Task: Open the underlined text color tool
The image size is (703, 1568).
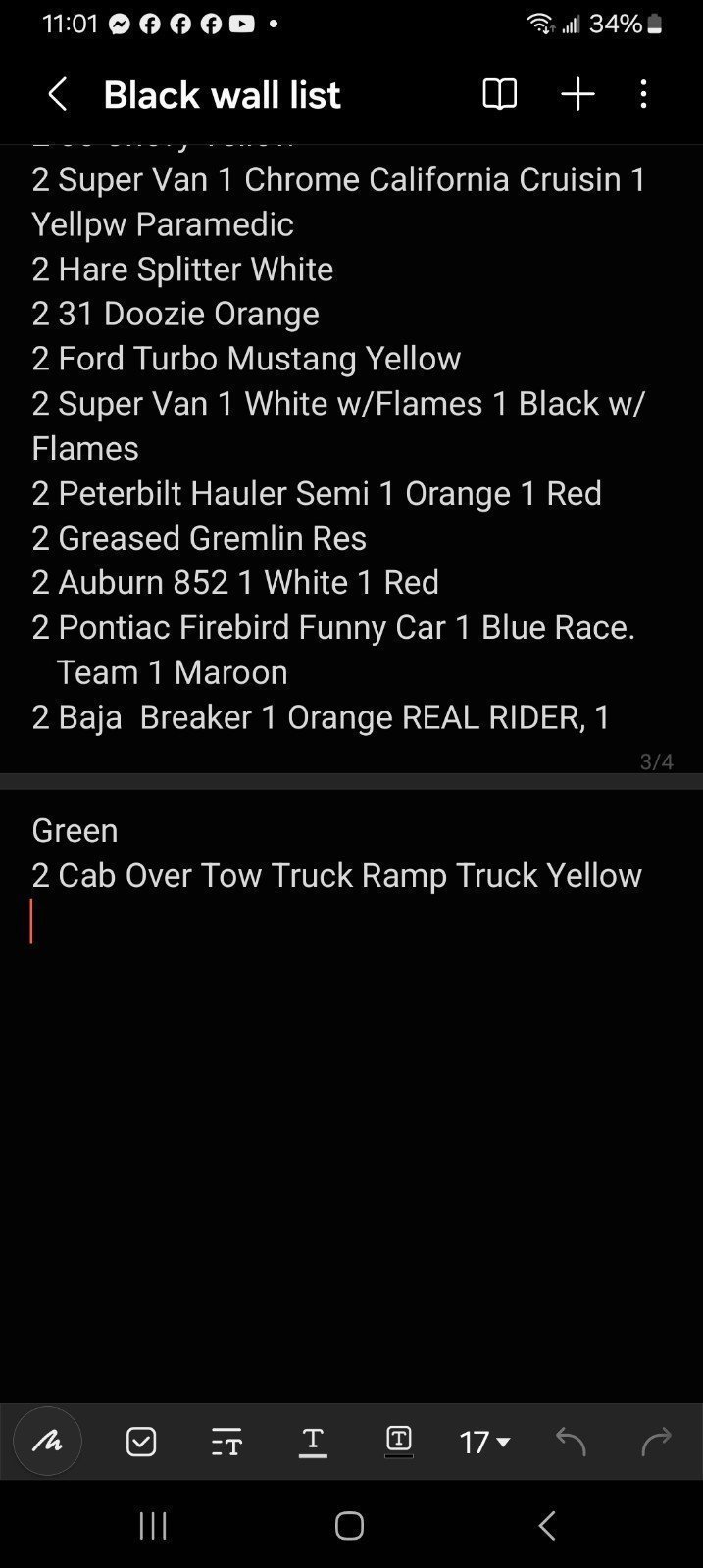Action: [x=313, y=1442]
